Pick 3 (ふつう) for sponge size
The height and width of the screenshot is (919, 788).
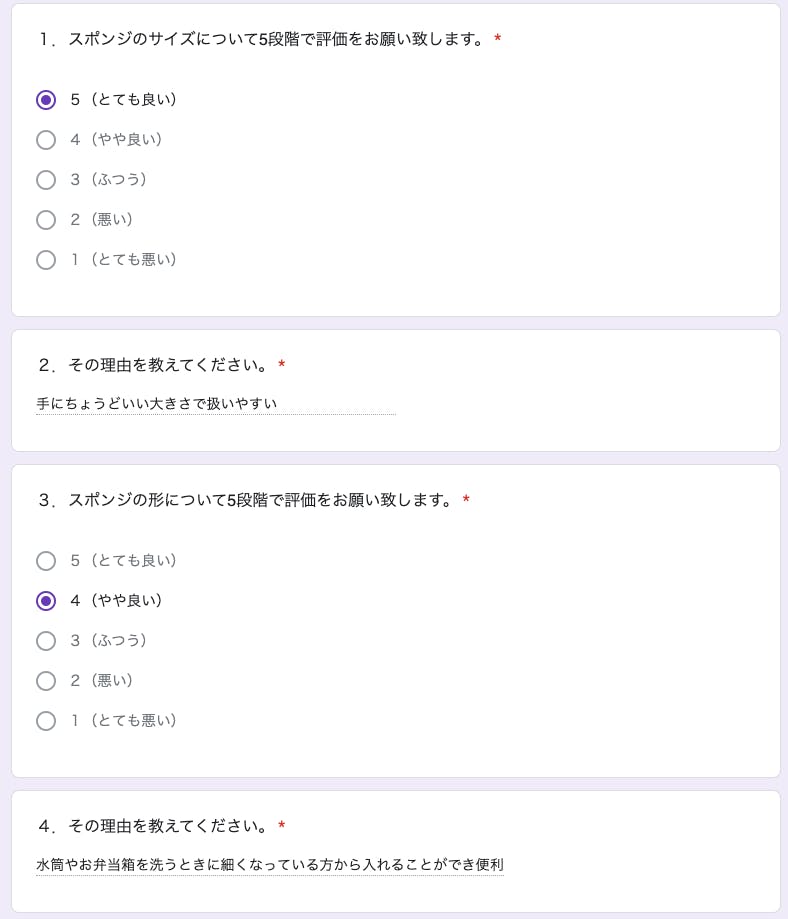[46, 180]
